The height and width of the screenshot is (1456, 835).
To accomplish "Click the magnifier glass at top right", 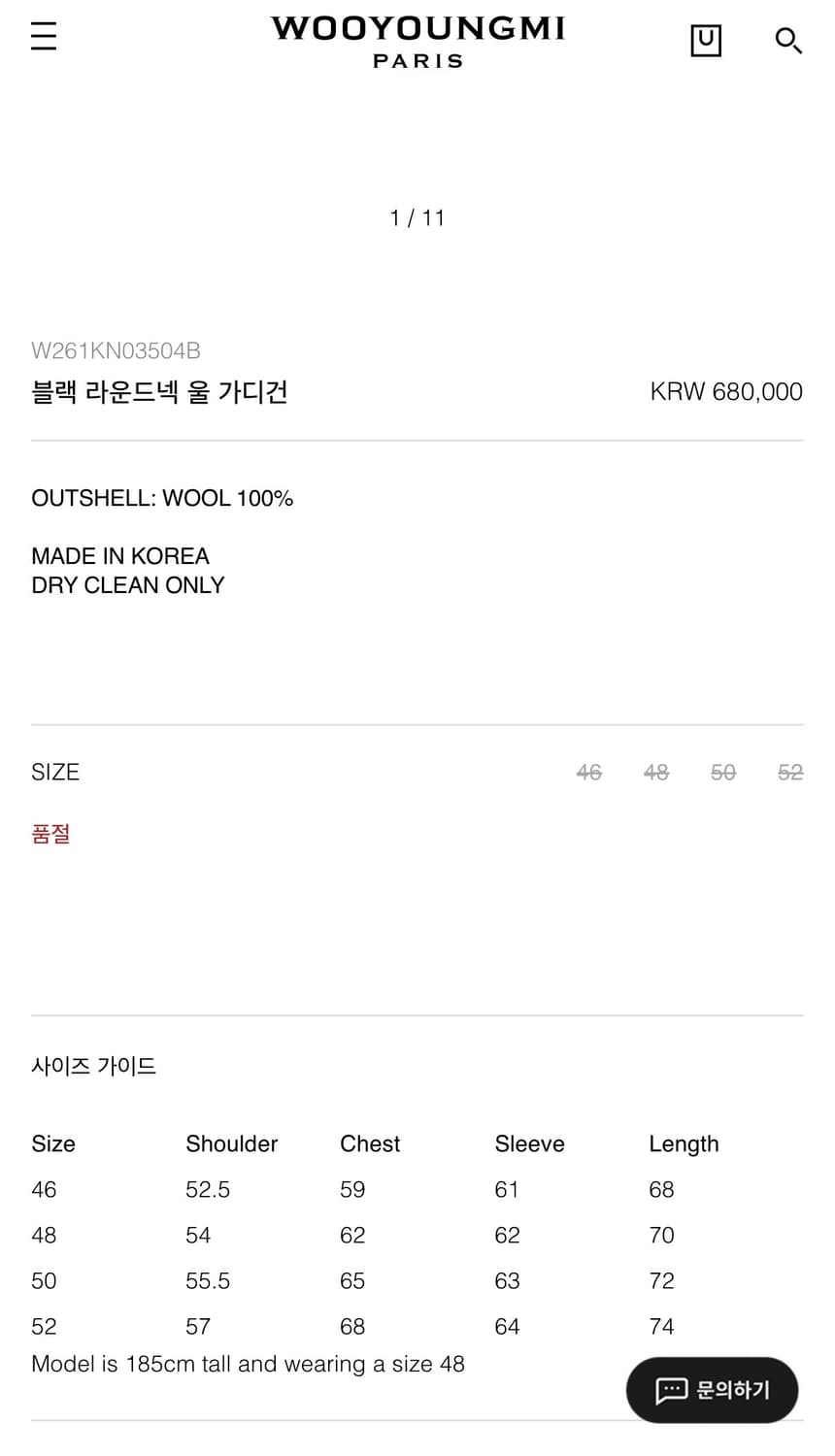I will coord(788,41).
